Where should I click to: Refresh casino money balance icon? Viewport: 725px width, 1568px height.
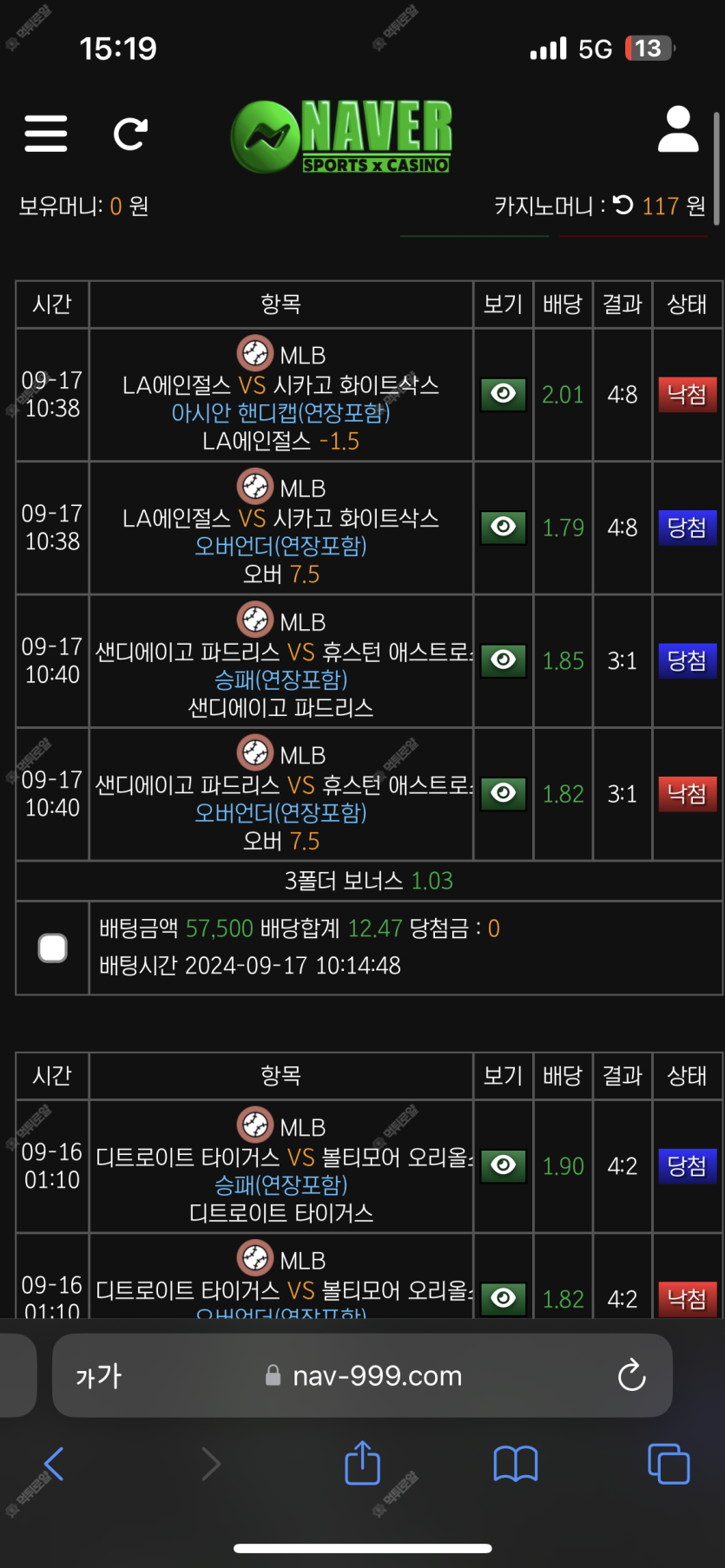623,205
